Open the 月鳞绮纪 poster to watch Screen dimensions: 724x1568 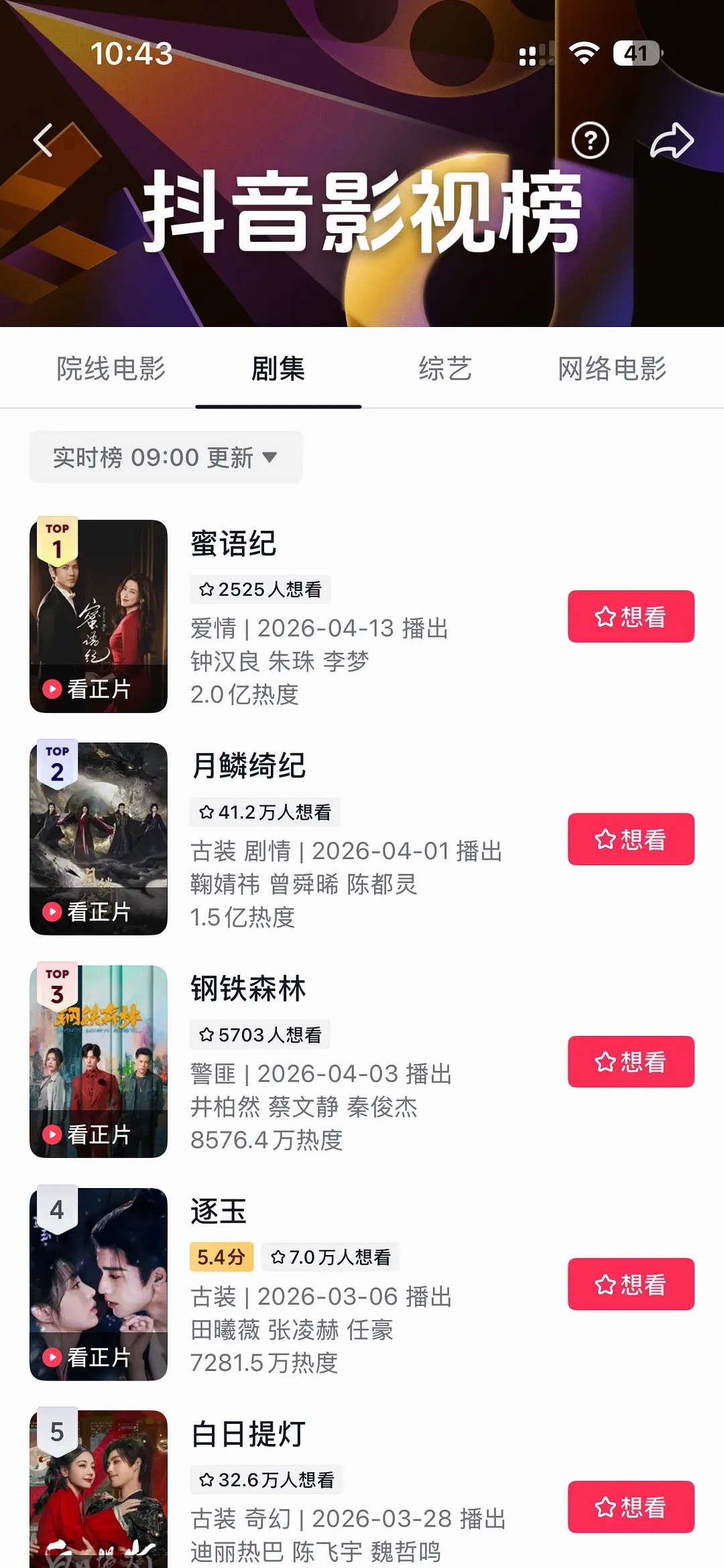[99, 838]
